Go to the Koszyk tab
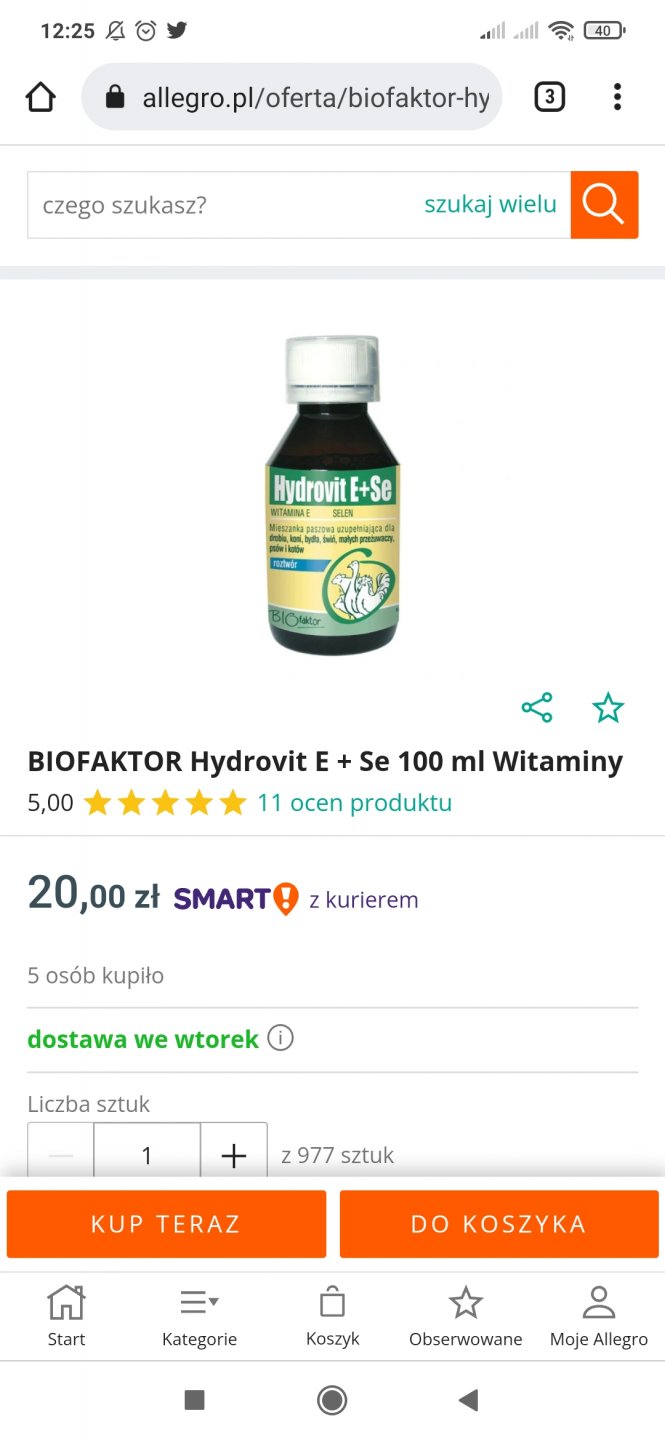This screenshot has height=1440, width=665. 332,1316
